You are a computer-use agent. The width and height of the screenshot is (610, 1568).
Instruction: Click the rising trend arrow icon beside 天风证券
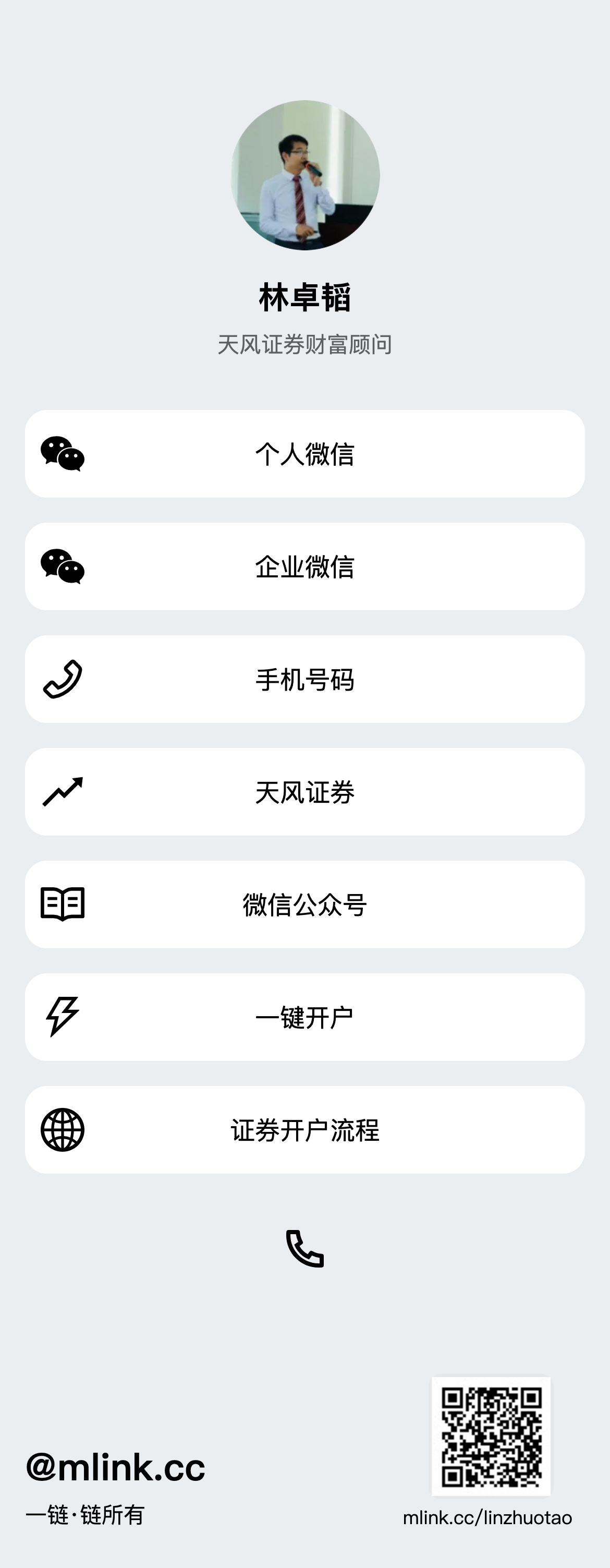click(63, 792)
